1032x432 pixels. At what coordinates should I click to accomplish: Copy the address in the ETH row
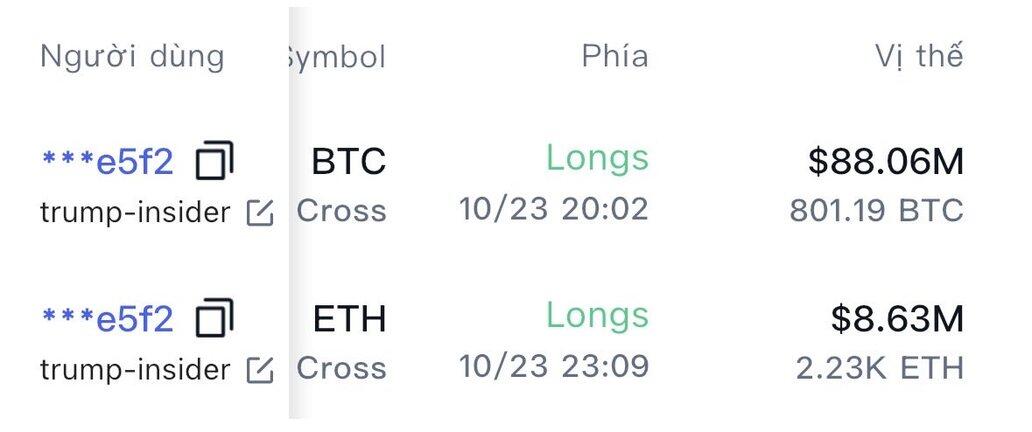coord(214,319)
